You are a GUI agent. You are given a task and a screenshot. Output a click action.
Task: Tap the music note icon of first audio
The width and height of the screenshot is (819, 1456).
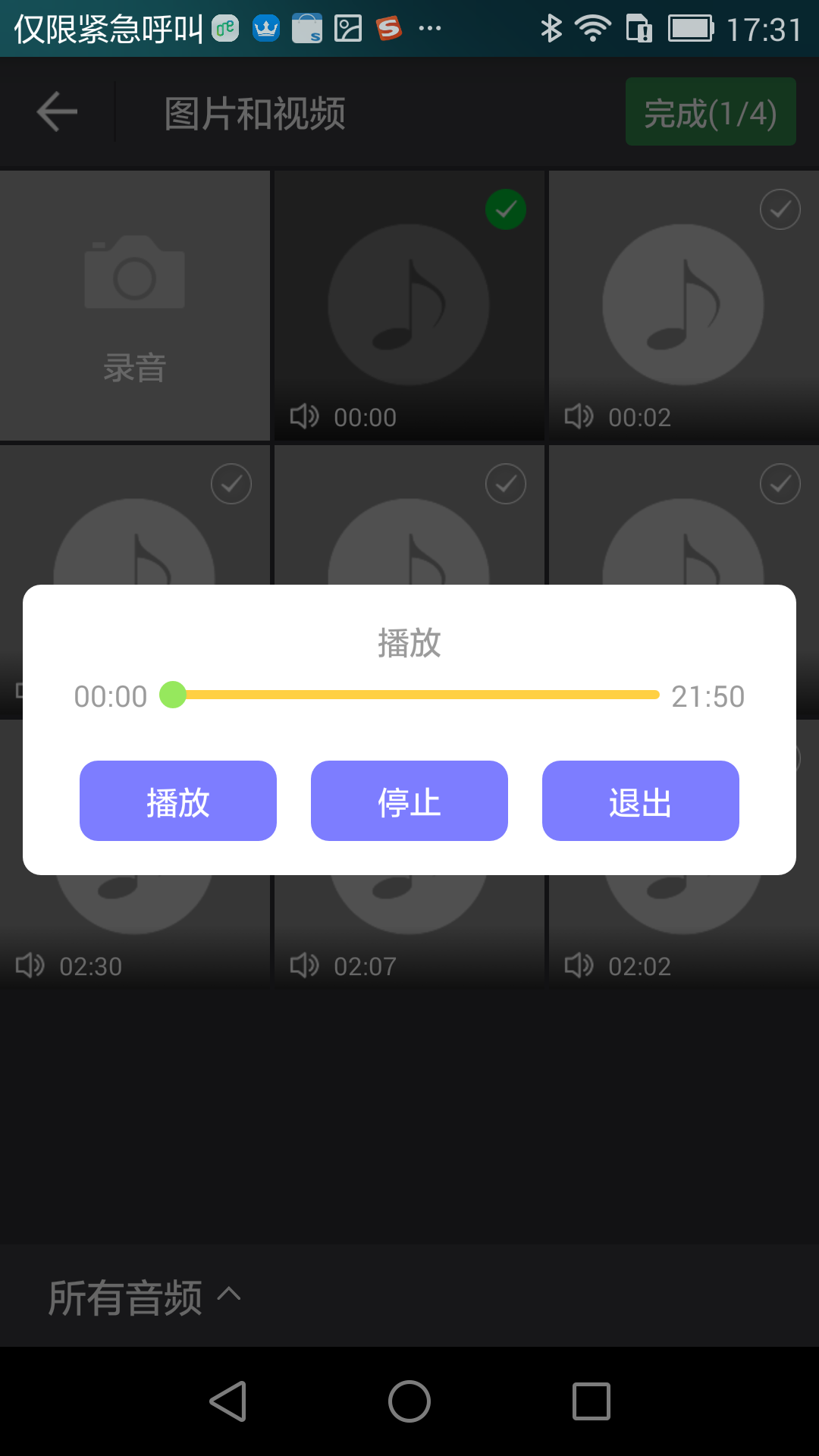pos(408,302)
